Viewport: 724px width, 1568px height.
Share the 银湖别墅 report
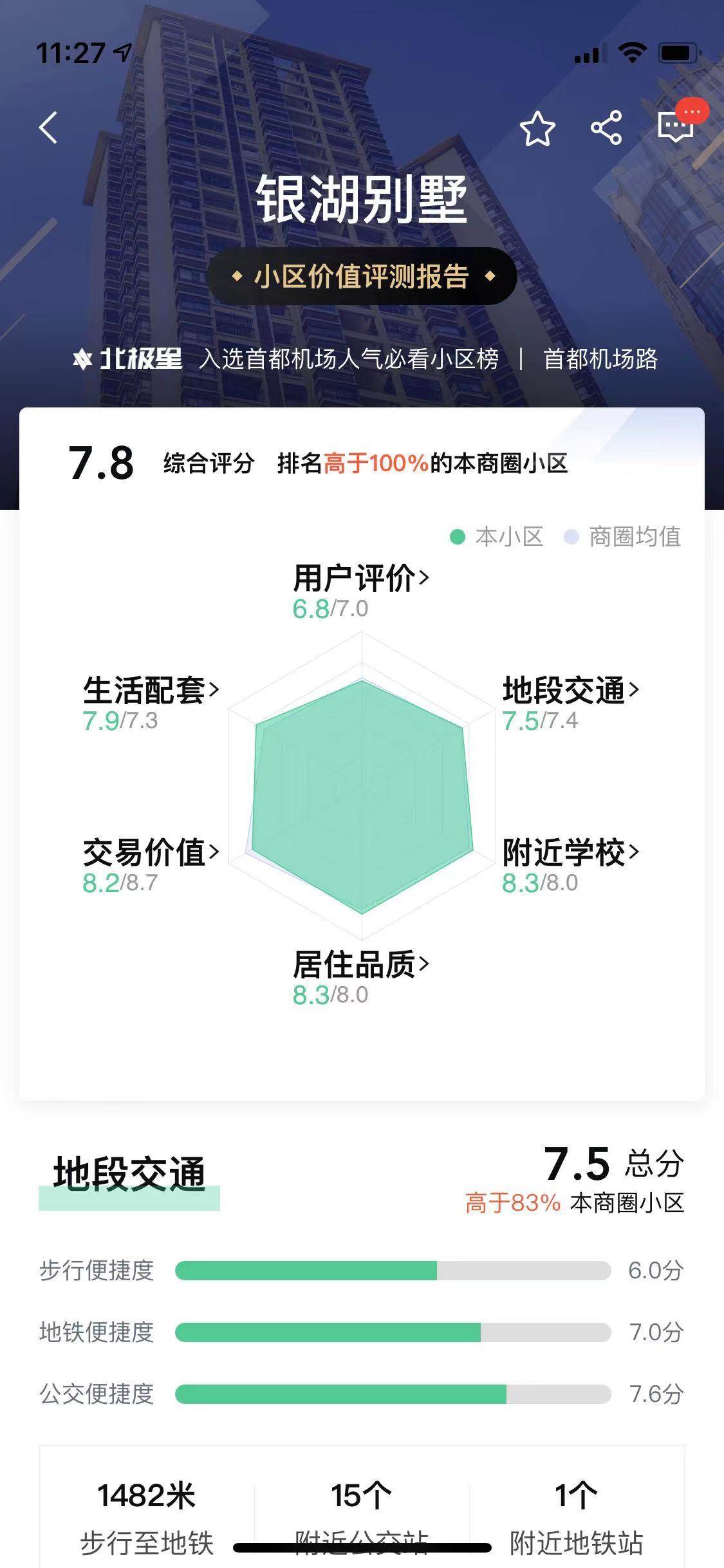pos(606,127)
